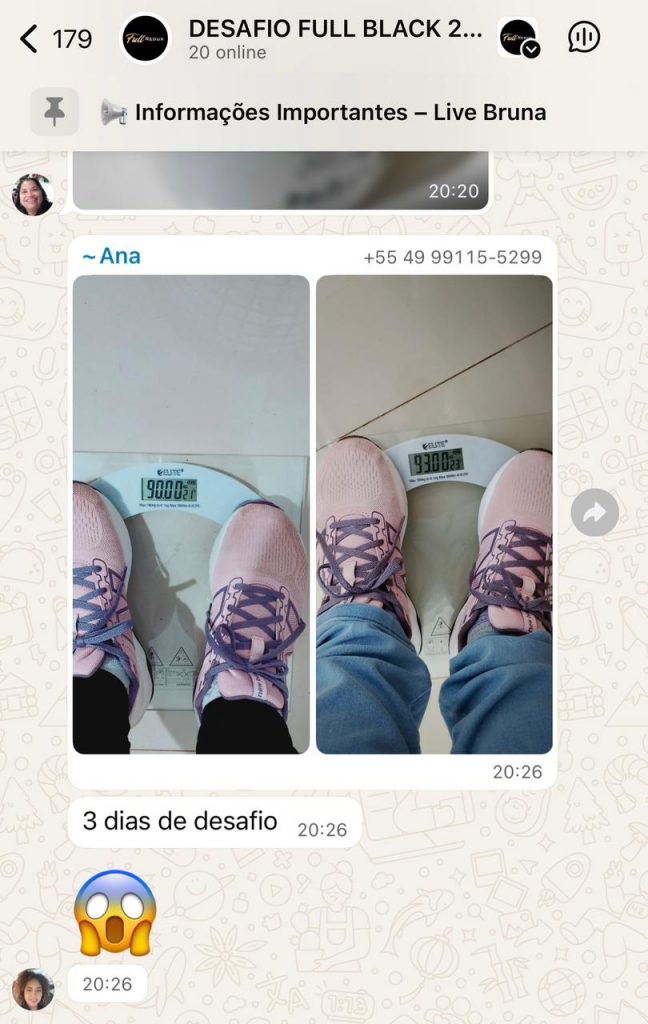Open the avatar beside the scream emoji
648x1024 pixels.
pos(33,989)
